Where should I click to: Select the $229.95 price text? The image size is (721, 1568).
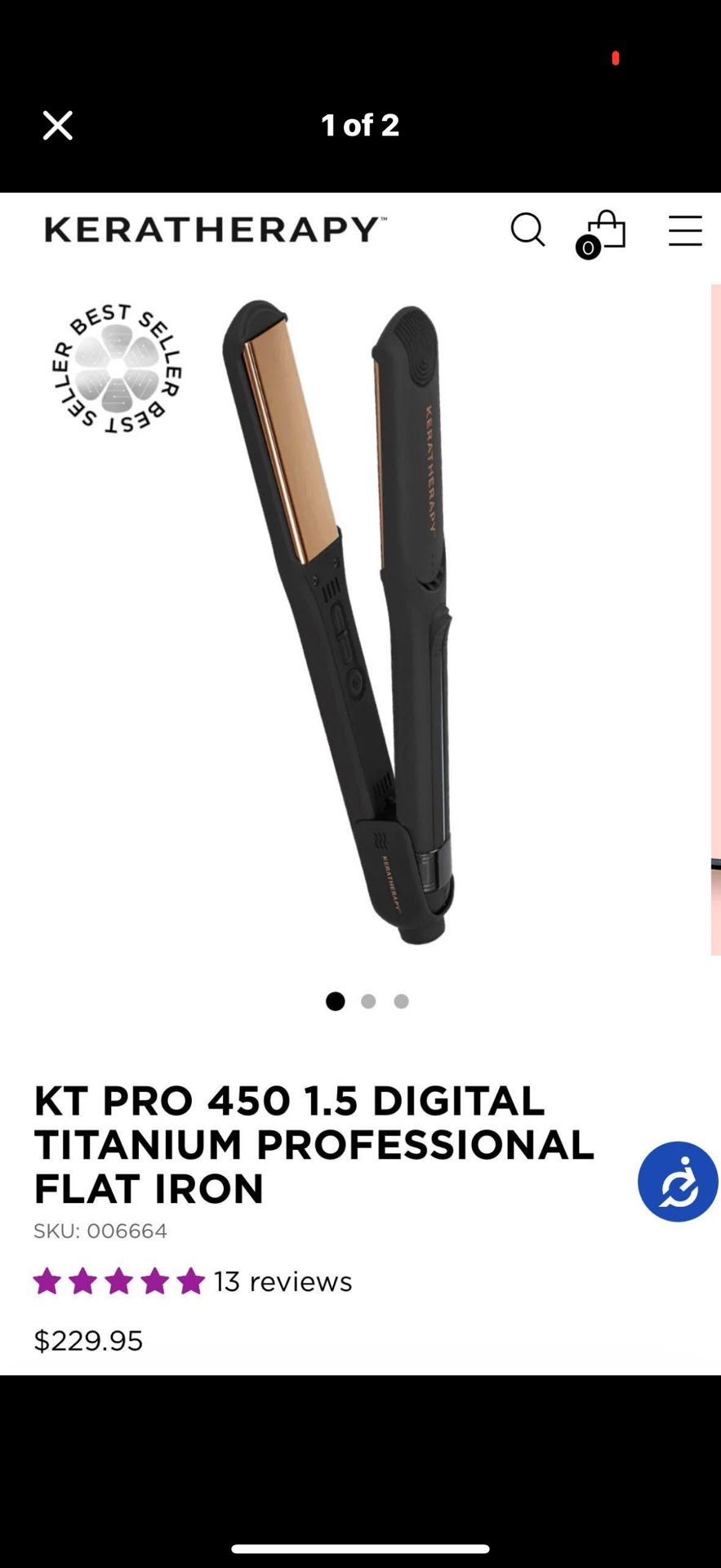(88, 1340)
